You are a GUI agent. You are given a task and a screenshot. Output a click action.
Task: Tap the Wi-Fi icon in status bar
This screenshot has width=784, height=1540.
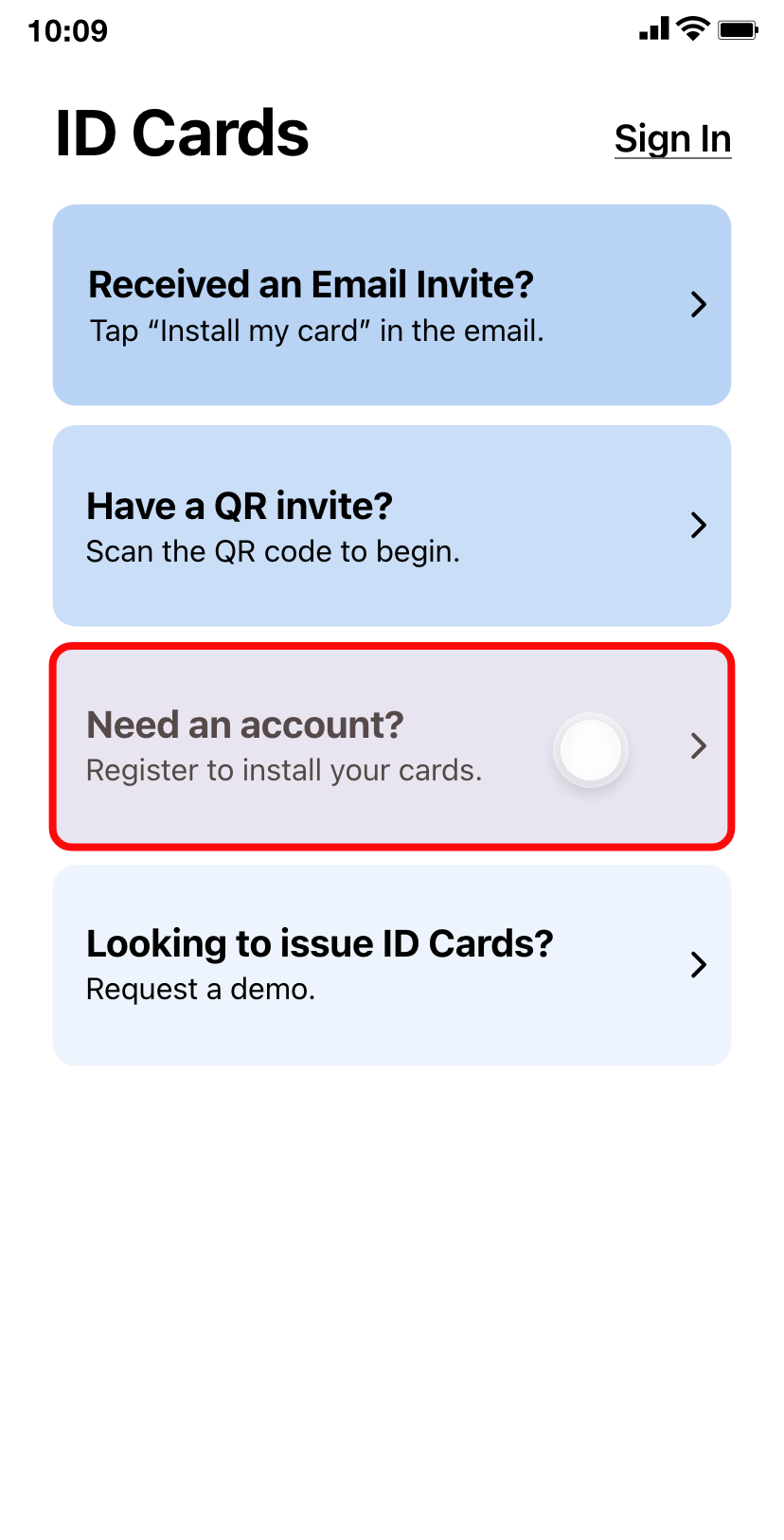click(x=692, y=29)
